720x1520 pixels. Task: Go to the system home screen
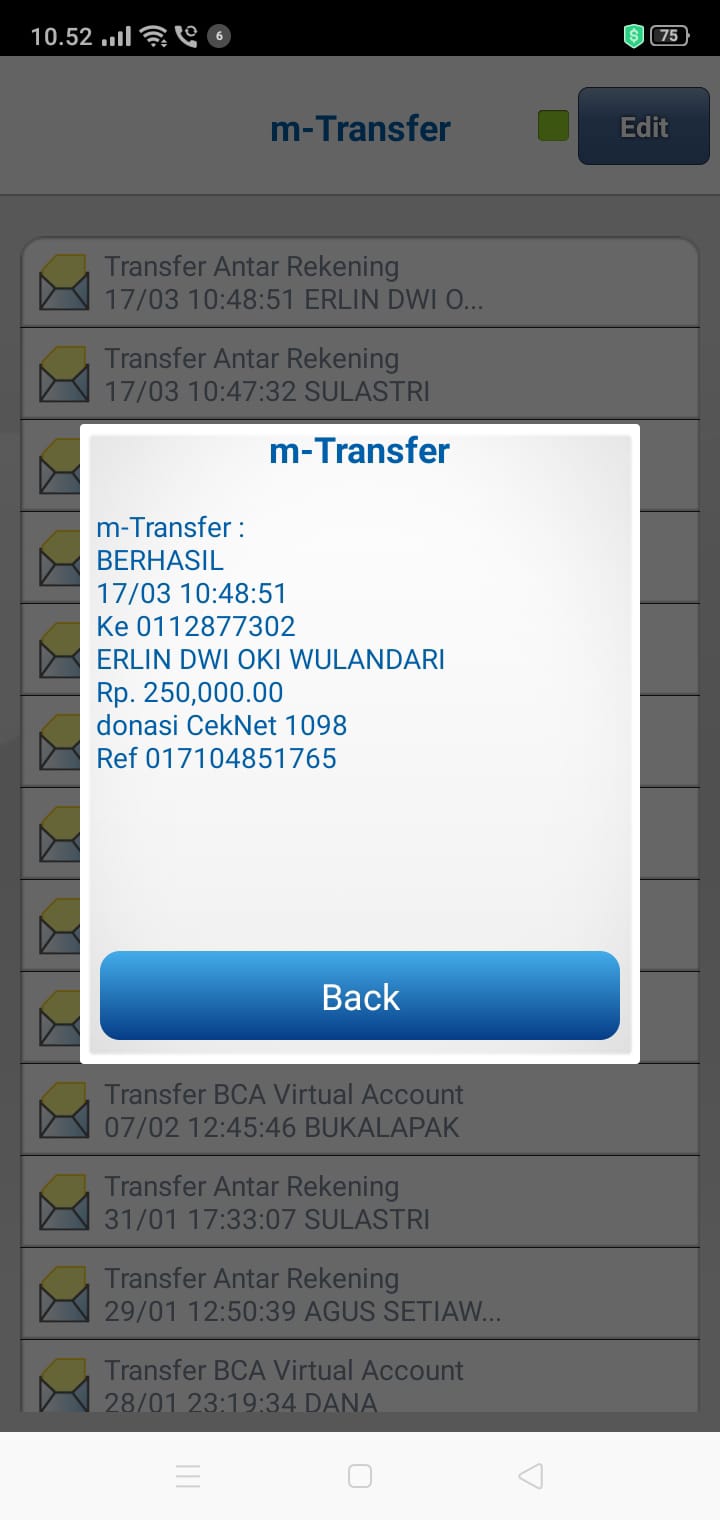coord(360,1476)
